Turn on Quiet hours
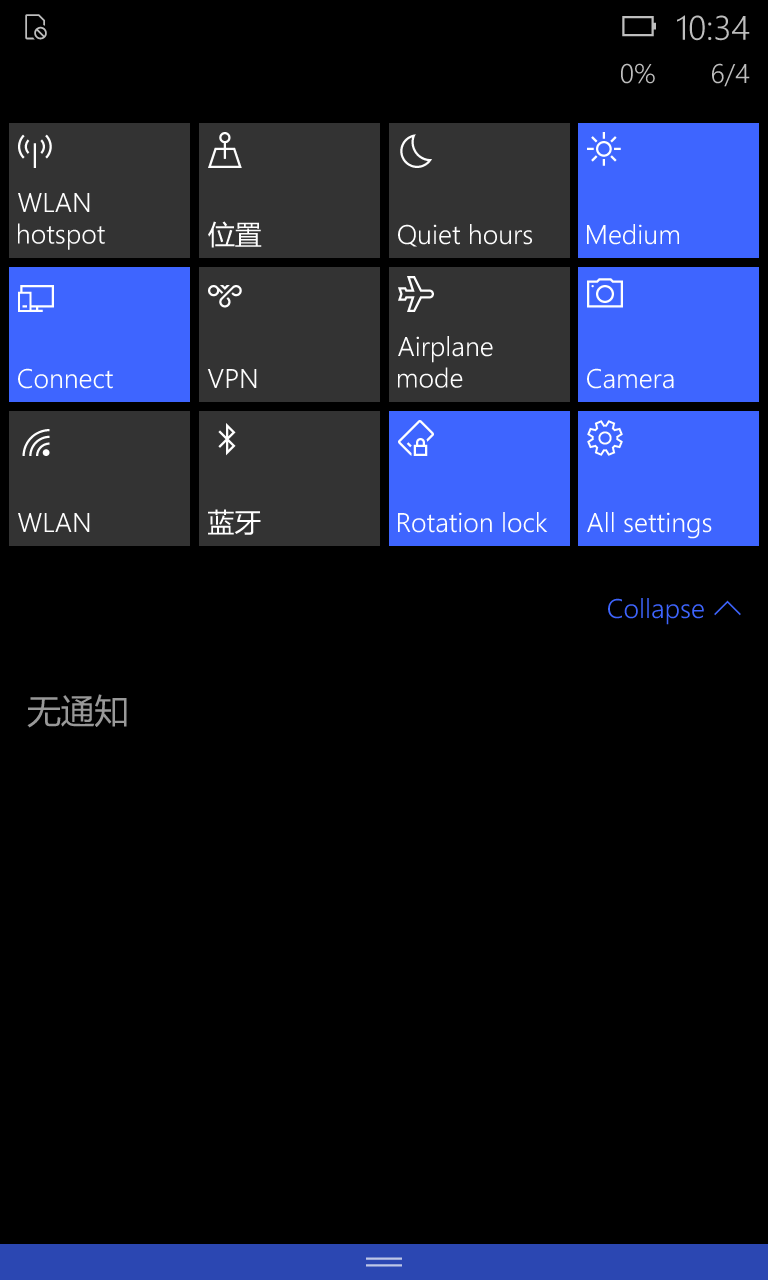This screenshot has height=1280, width=768. [x=479, y=190]
